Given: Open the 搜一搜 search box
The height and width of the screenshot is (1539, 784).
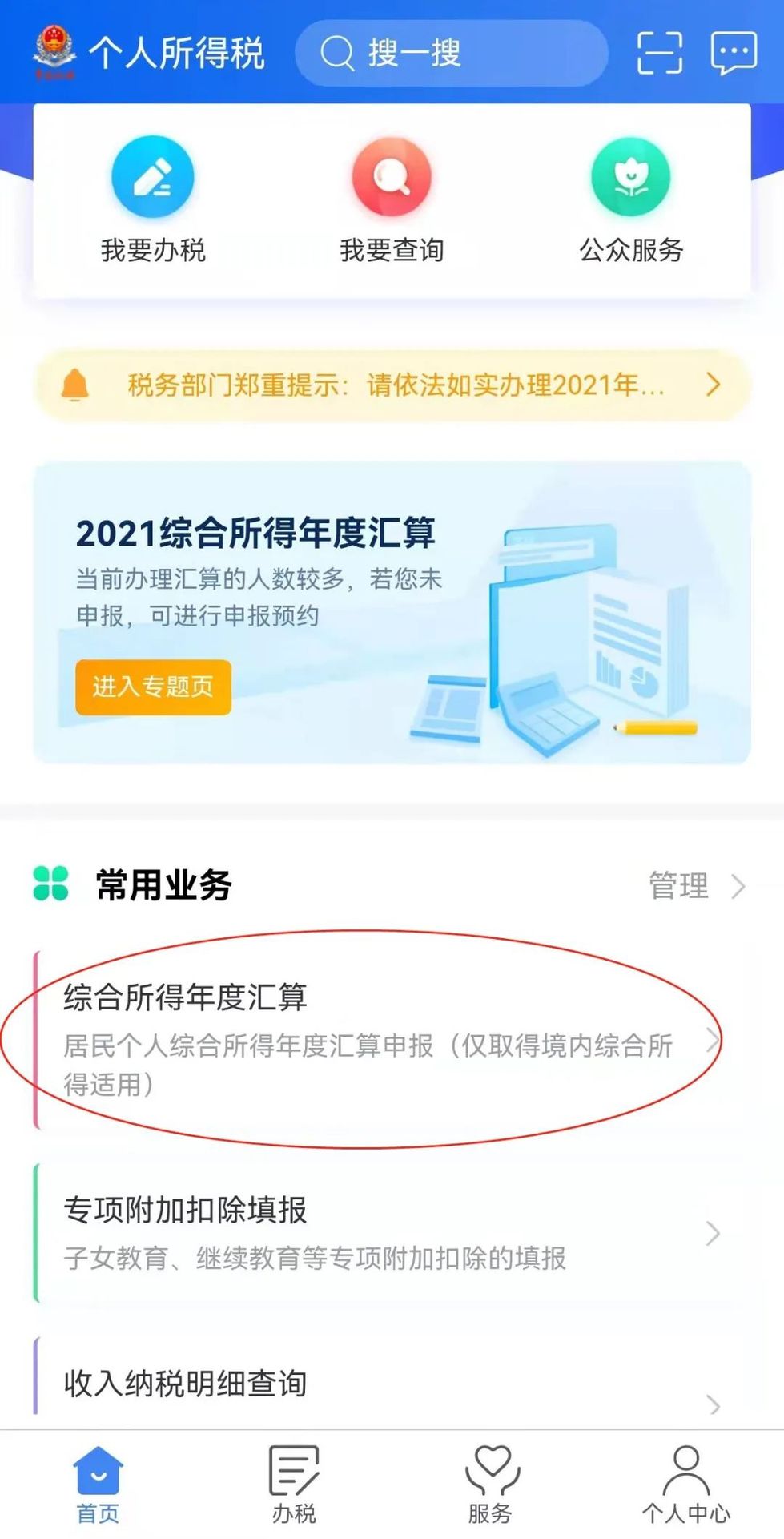Looking at the screenshot, I should click(x=452, y=54).
